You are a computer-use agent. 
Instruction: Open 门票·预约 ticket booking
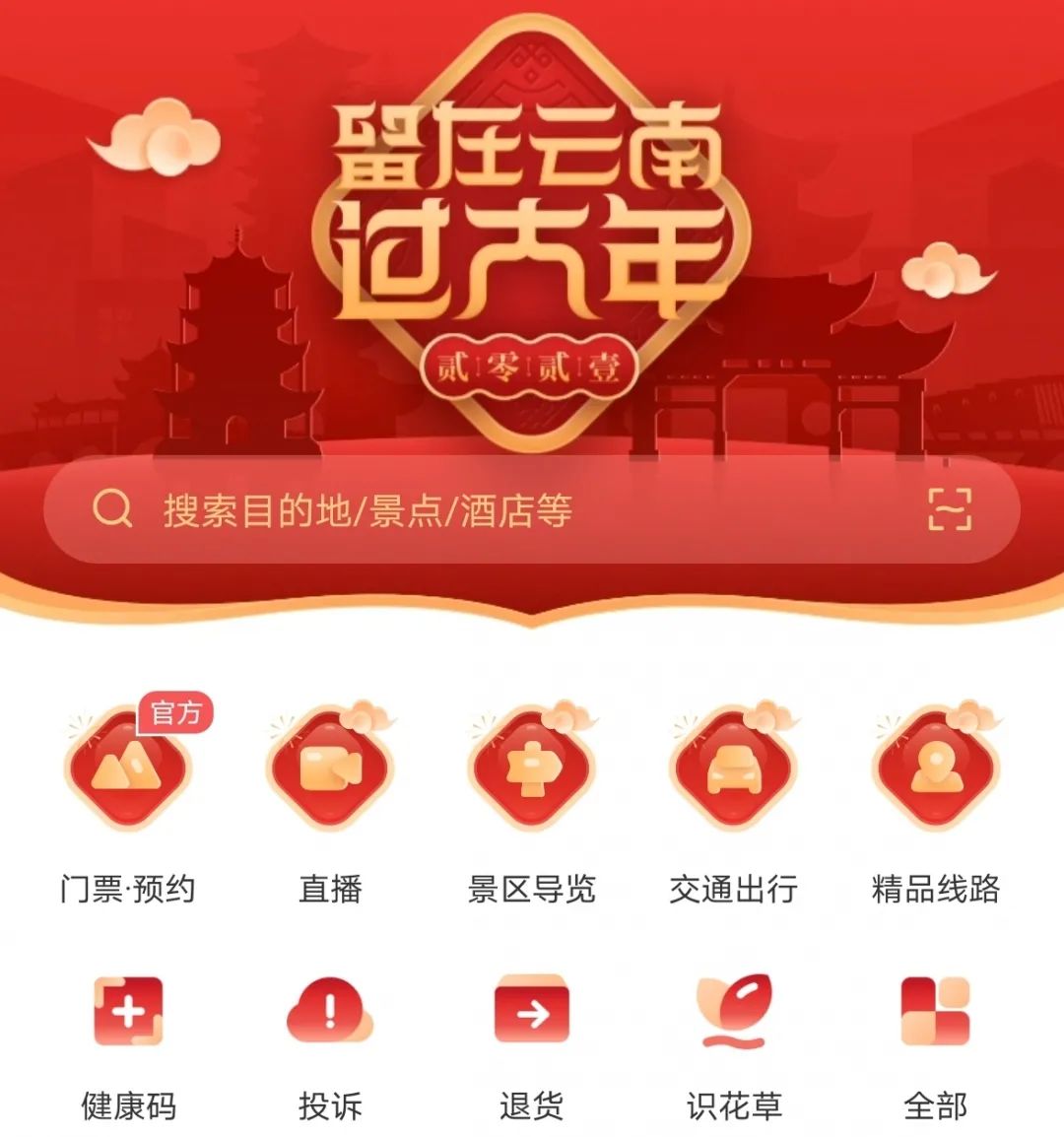128,770
